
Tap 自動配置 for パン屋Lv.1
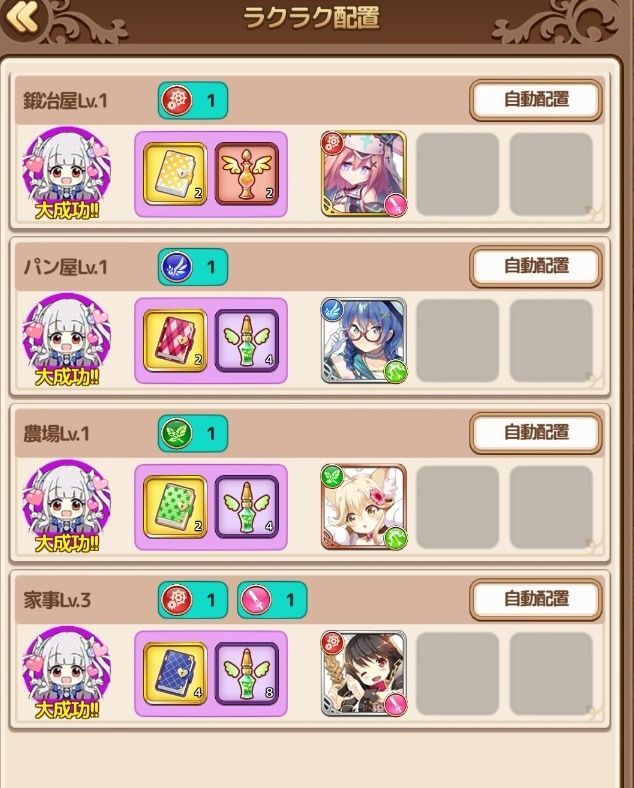tap(536, 266)
